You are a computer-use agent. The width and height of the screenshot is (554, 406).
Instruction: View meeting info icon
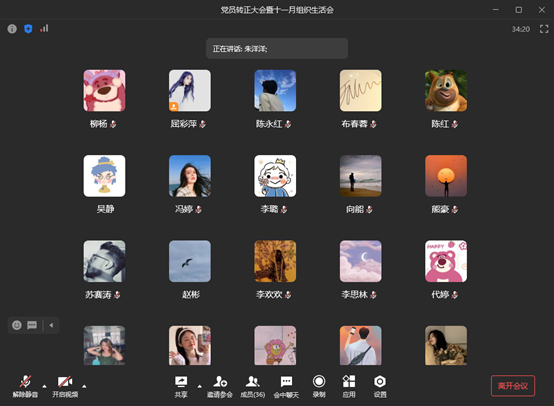[x=12, y=29]
